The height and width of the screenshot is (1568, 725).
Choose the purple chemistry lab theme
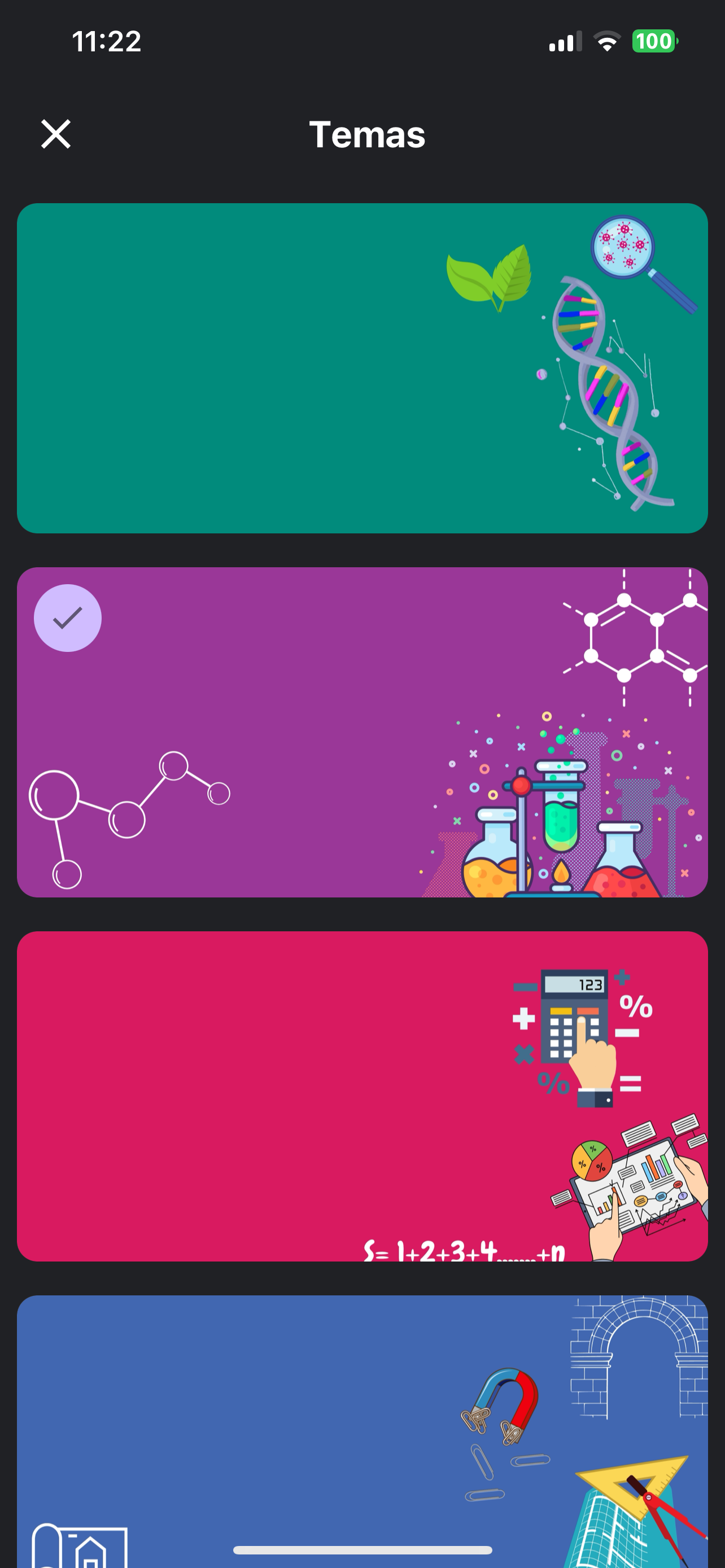[362, 732]
